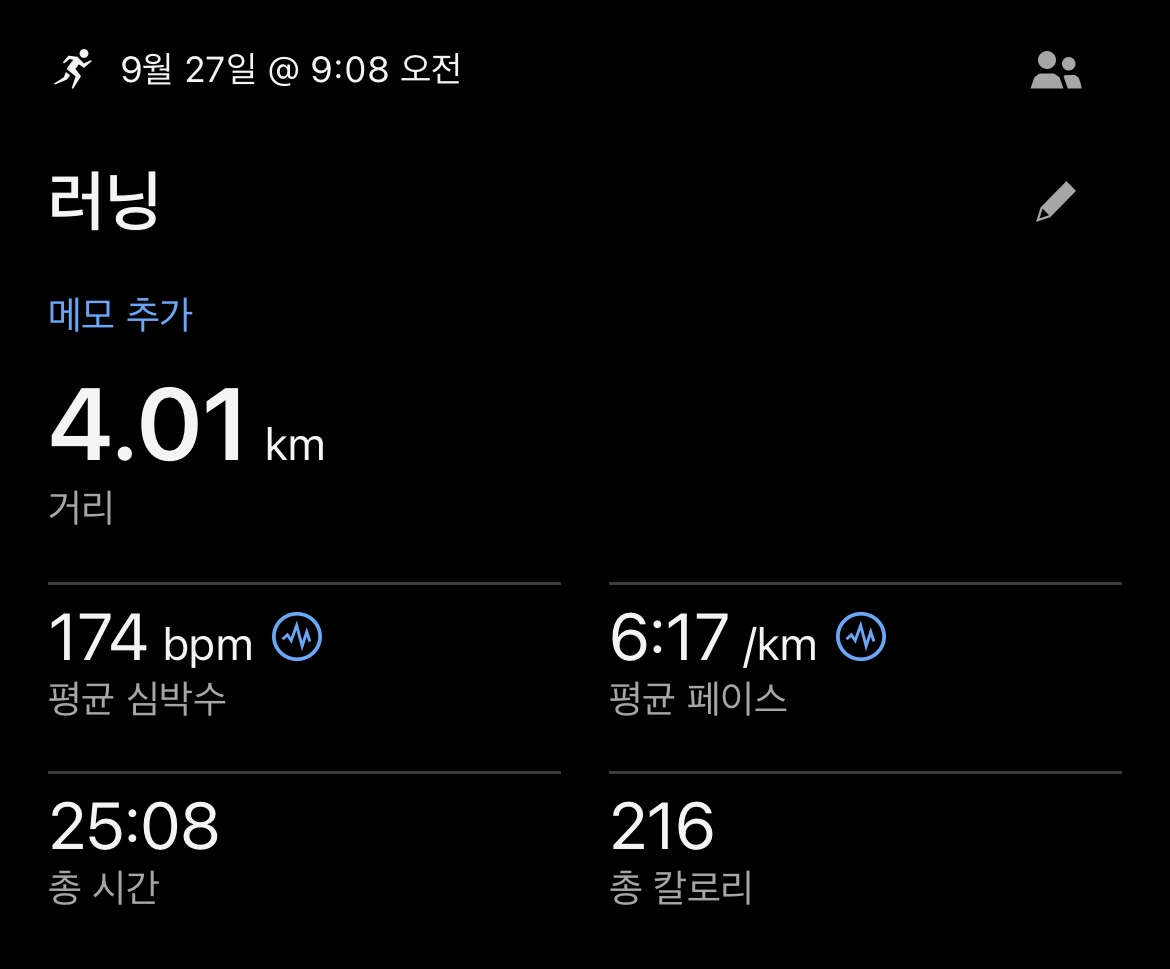Open the insight icon beside 174 bpm
This screenshot has height=969, width=1170.
coord(298,637)
